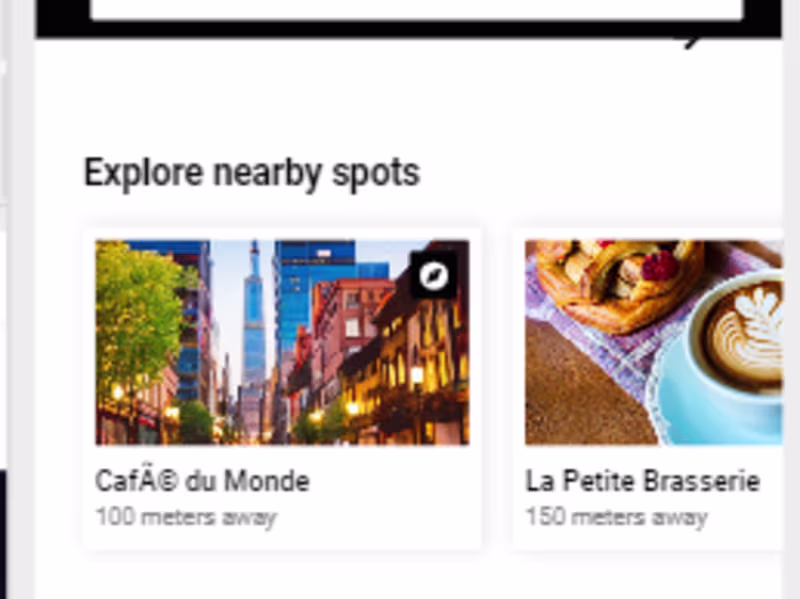Tap the compass icon on the Café du Monde photo
The height and width of the screenshot is (599, 800).
tap(433, 276)
